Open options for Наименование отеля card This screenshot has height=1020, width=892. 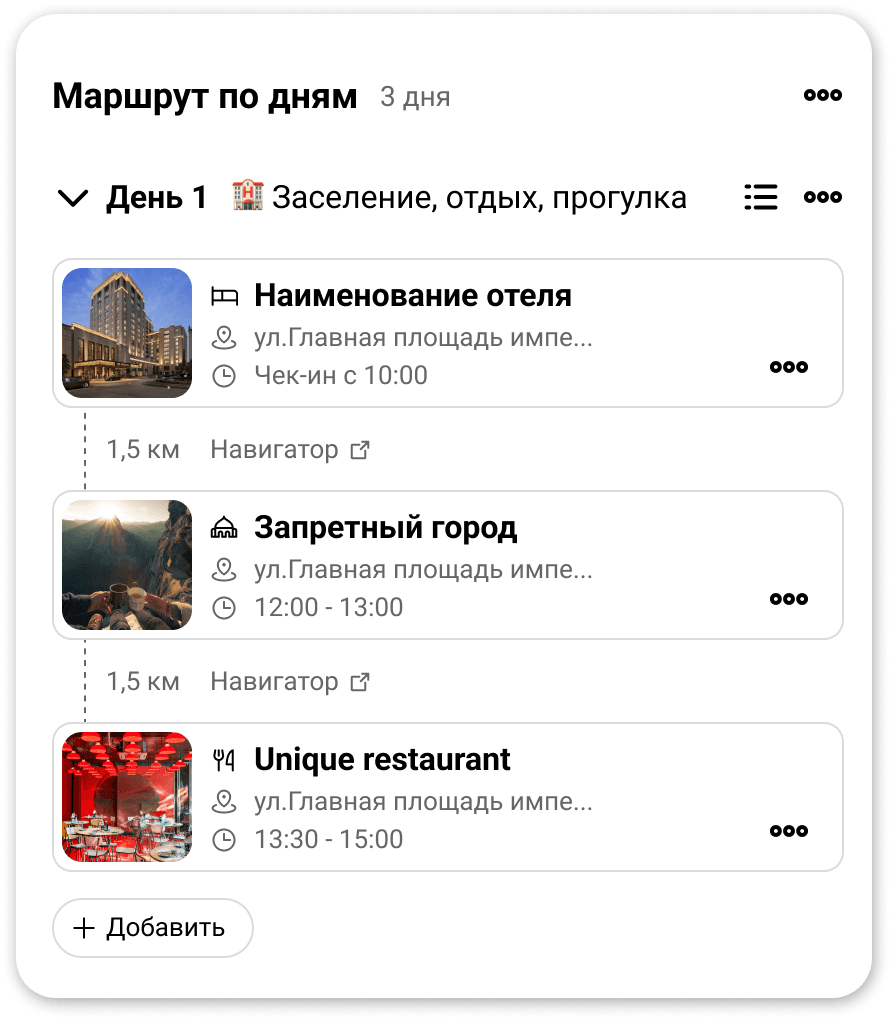789,367
